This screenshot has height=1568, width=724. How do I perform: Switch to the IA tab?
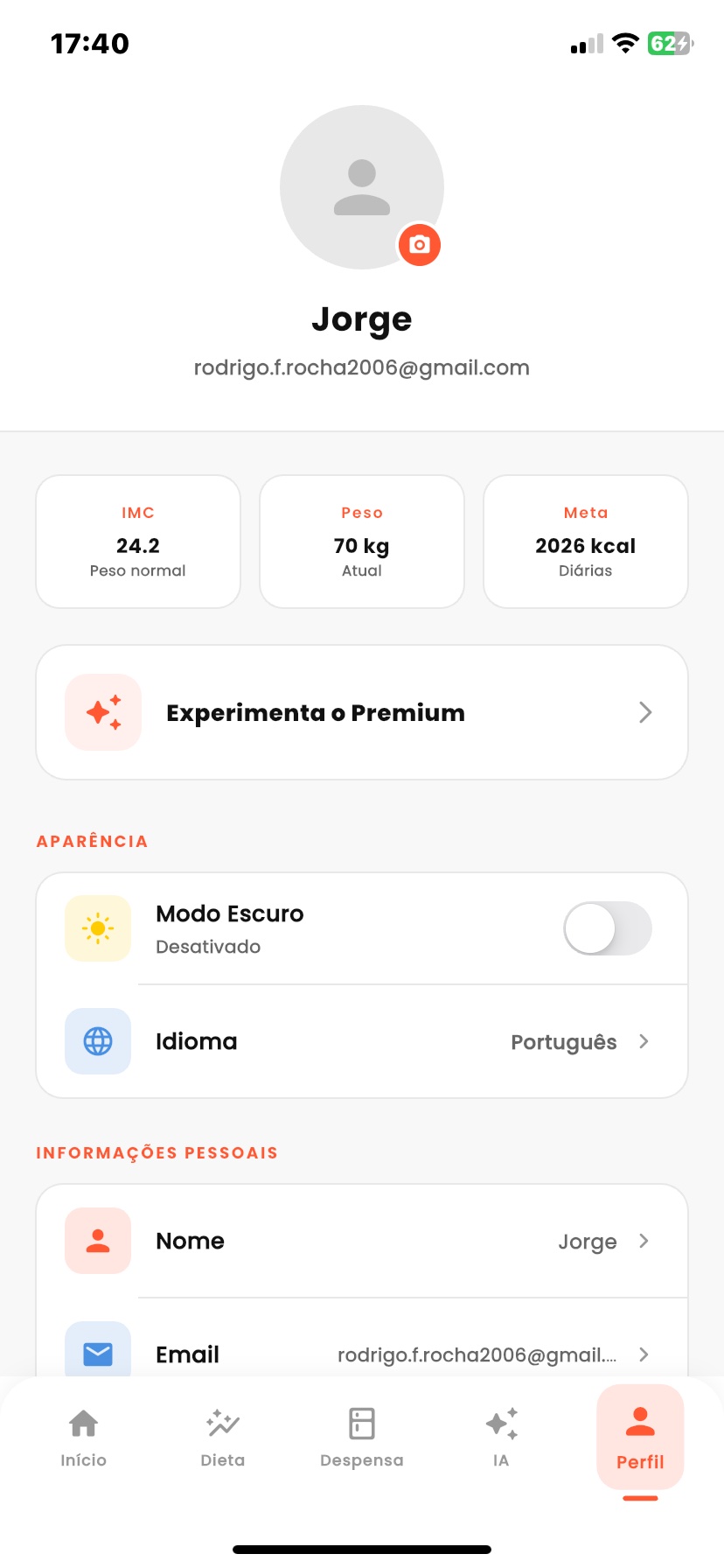click(x=501, y=1438)
